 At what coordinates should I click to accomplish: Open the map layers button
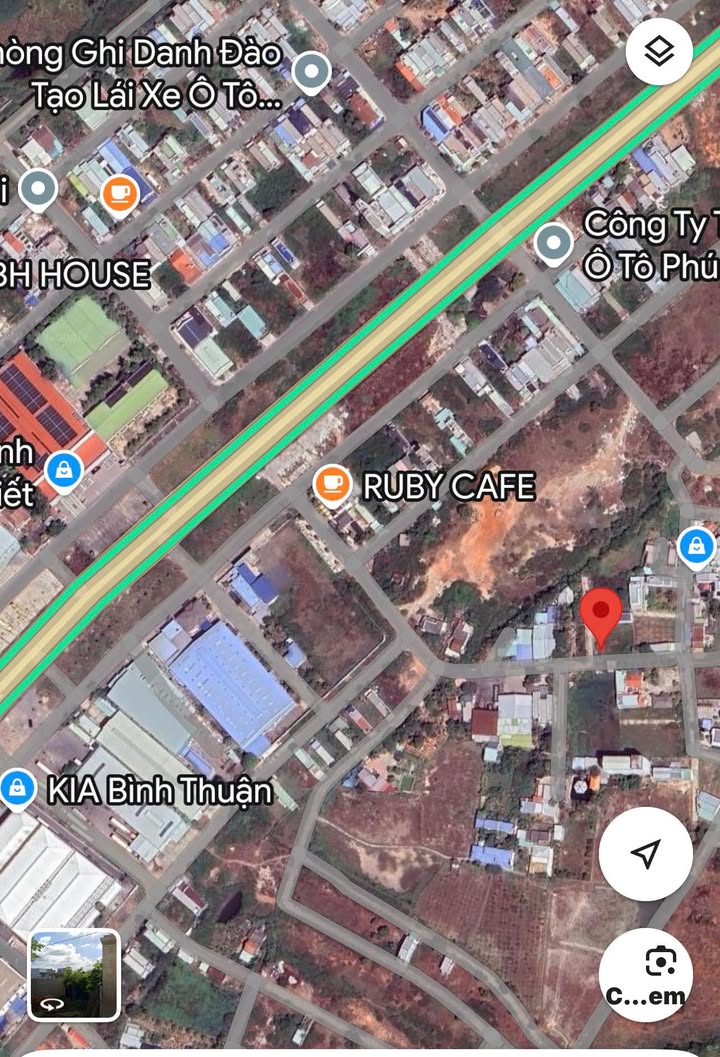point(659,52)
